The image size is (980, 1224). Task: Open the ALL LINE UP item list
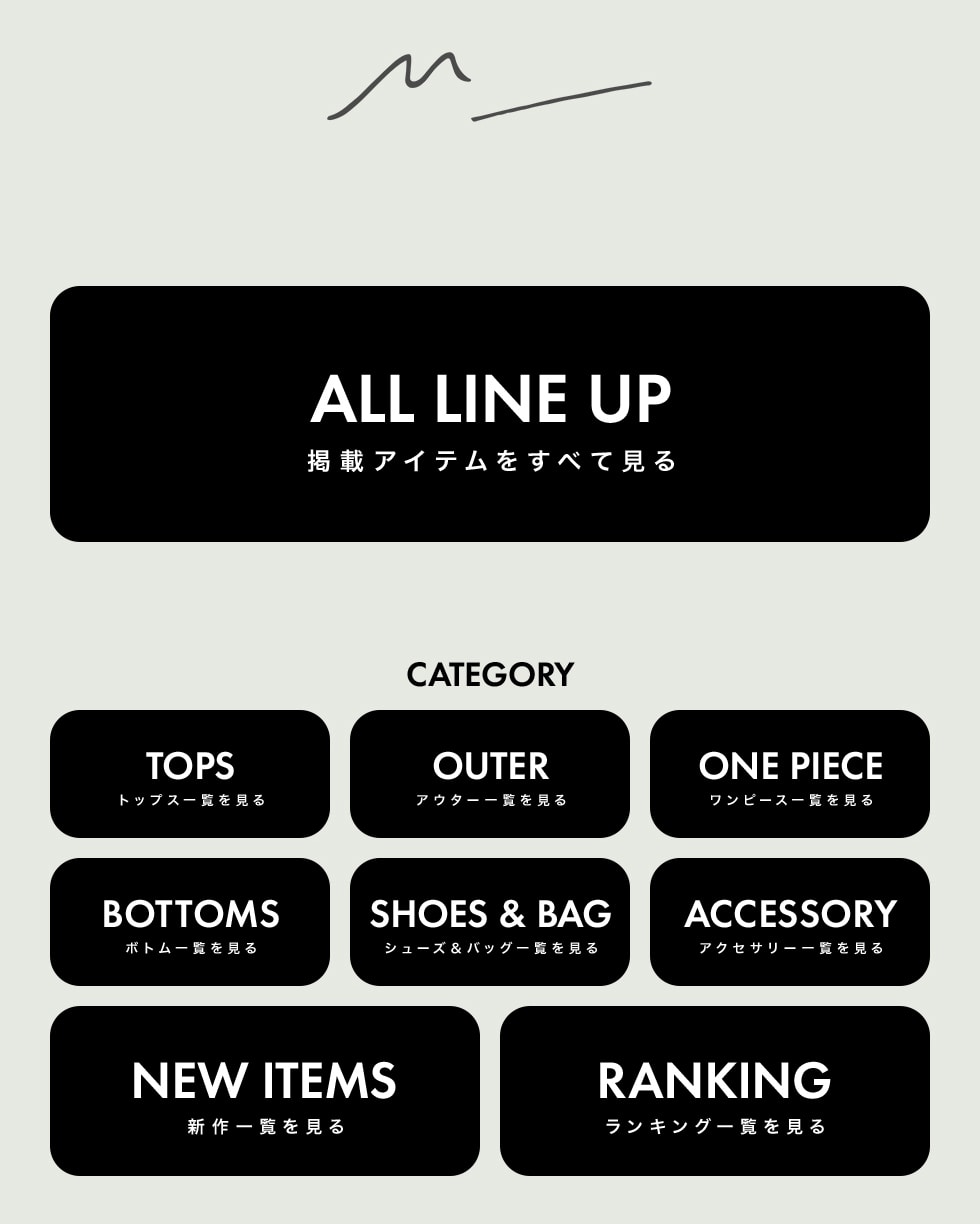pyautogui.click(x=490, y=414)
